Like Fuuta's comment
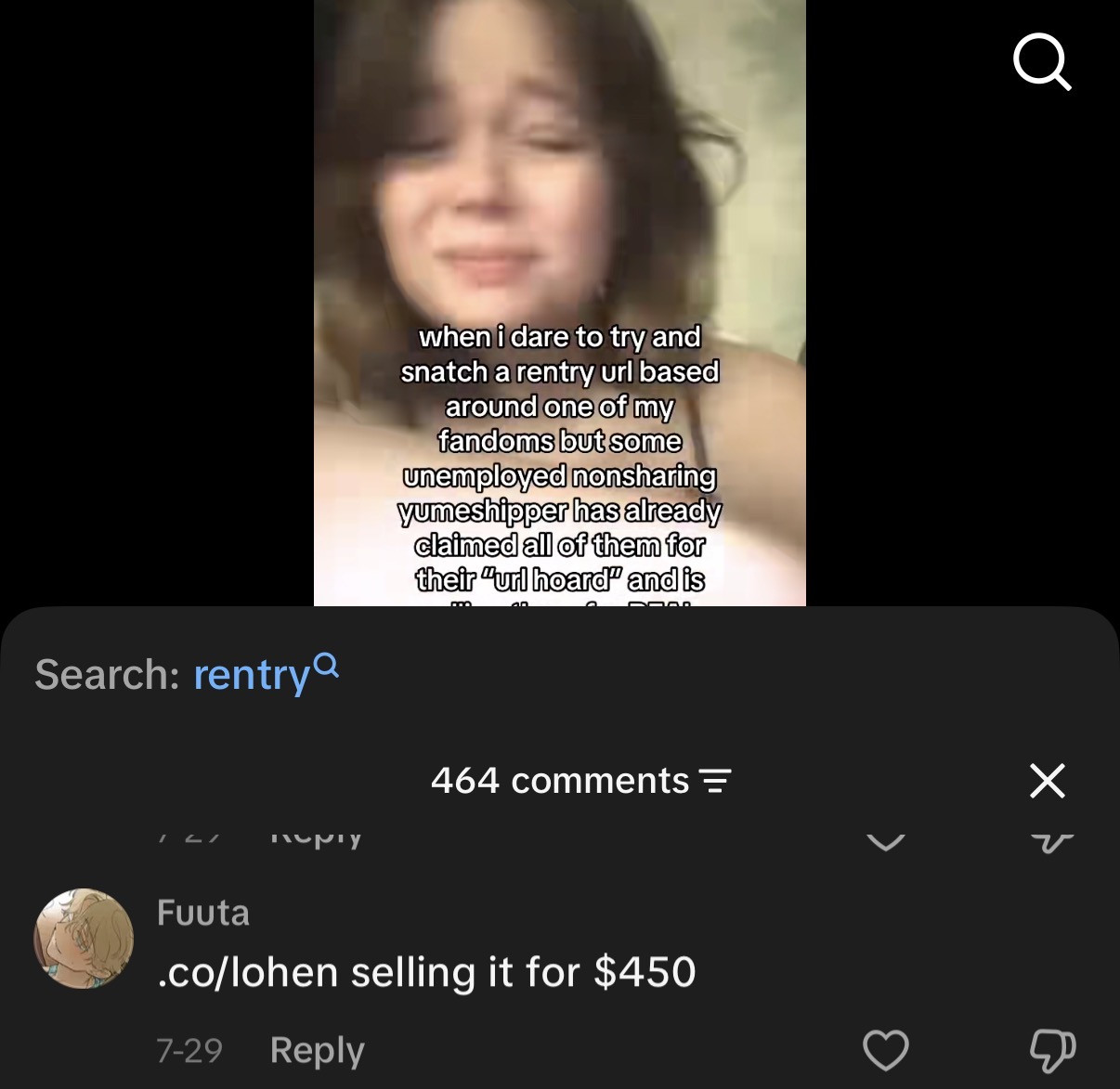1120x1089 pixels. click(x=885, y=1050)
